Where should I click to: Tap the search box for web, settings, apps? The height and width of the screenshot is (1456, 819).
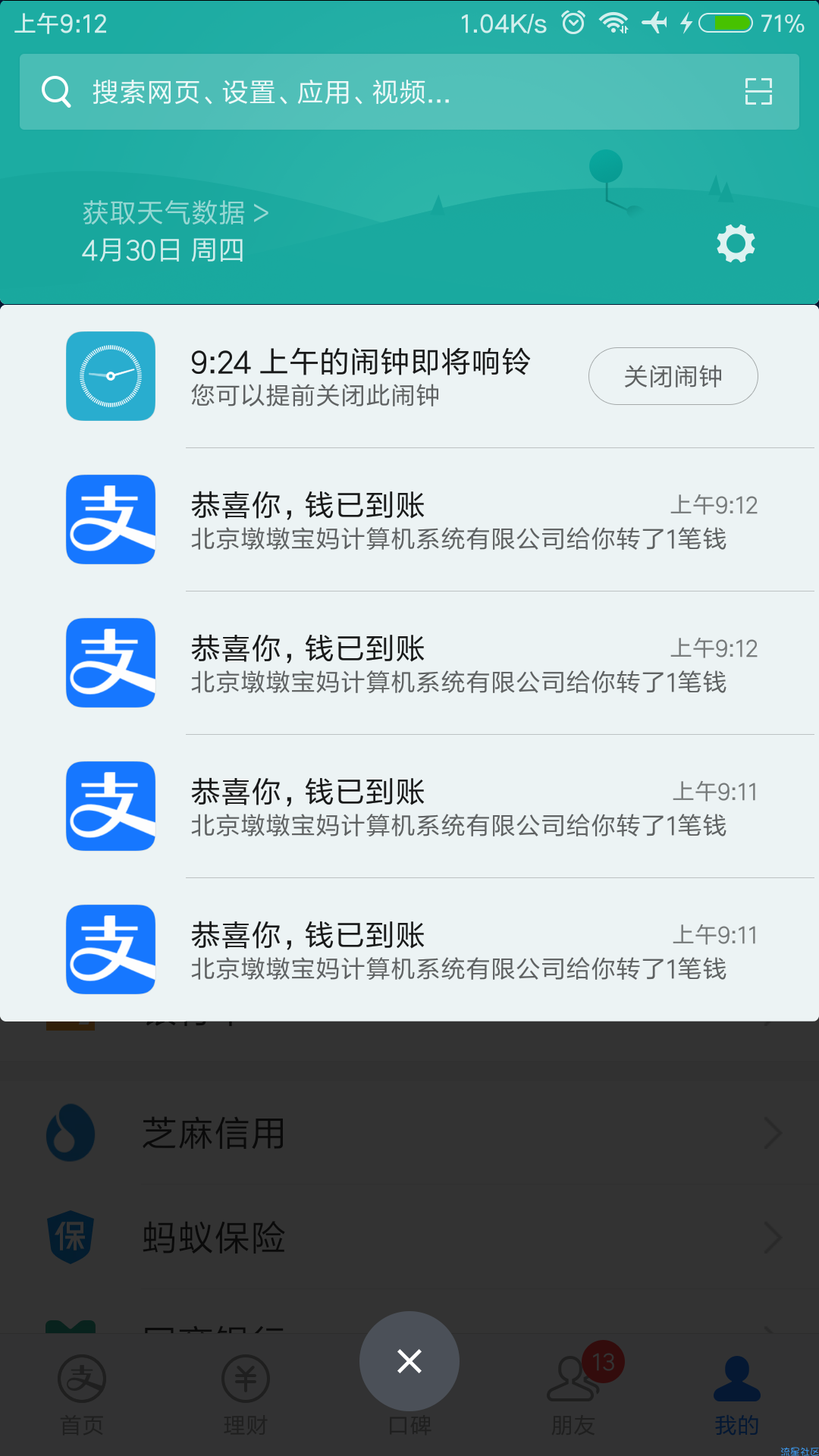pos(379,92)
